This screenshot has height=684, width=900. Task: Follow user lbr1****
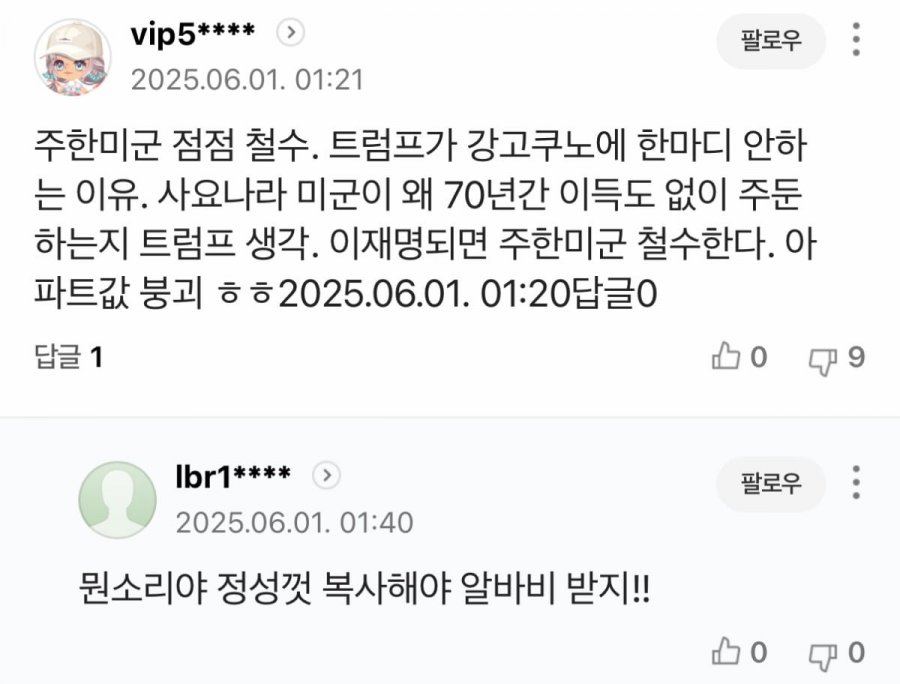pyautogui.click(x=771, y=484)
